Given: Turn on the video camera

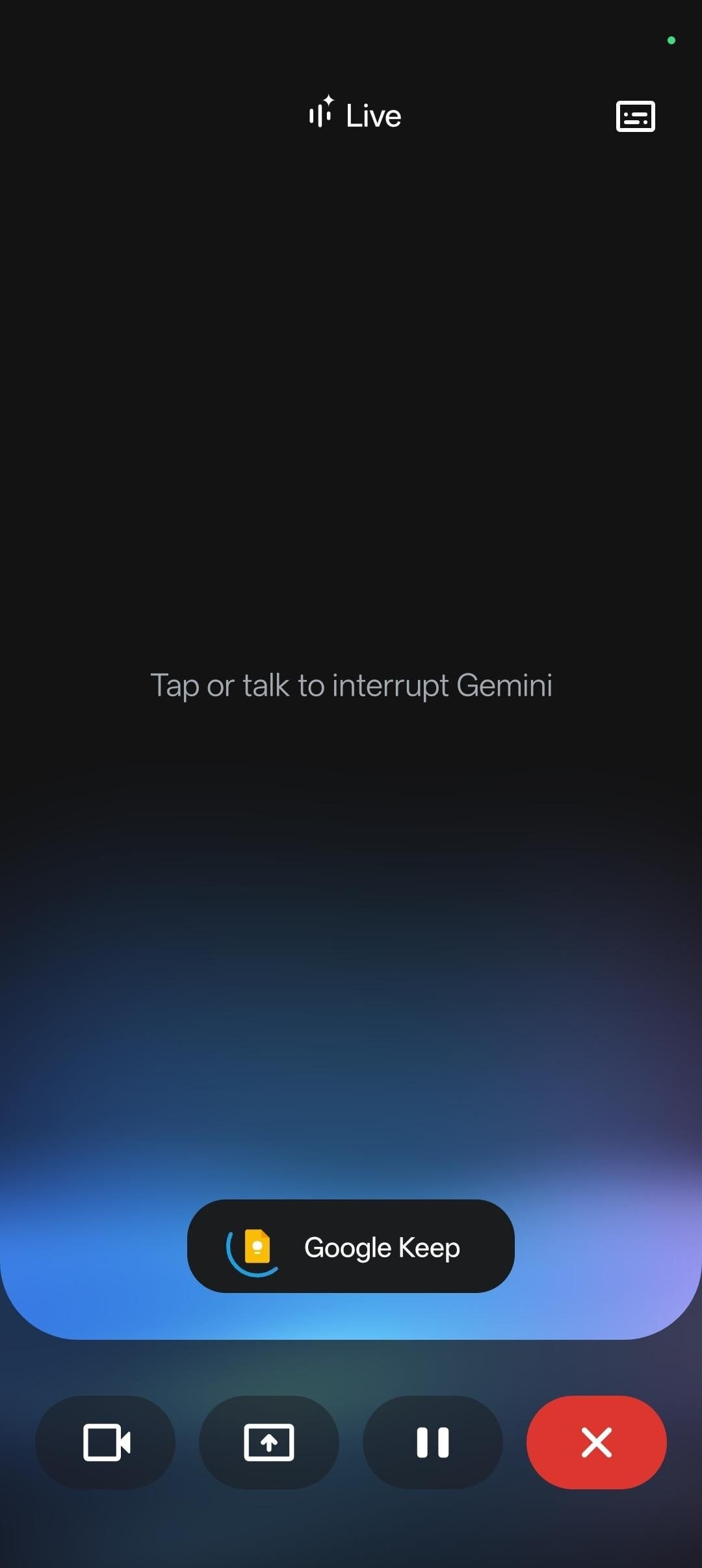Looking at the screenshot, I should point(106,1442).
